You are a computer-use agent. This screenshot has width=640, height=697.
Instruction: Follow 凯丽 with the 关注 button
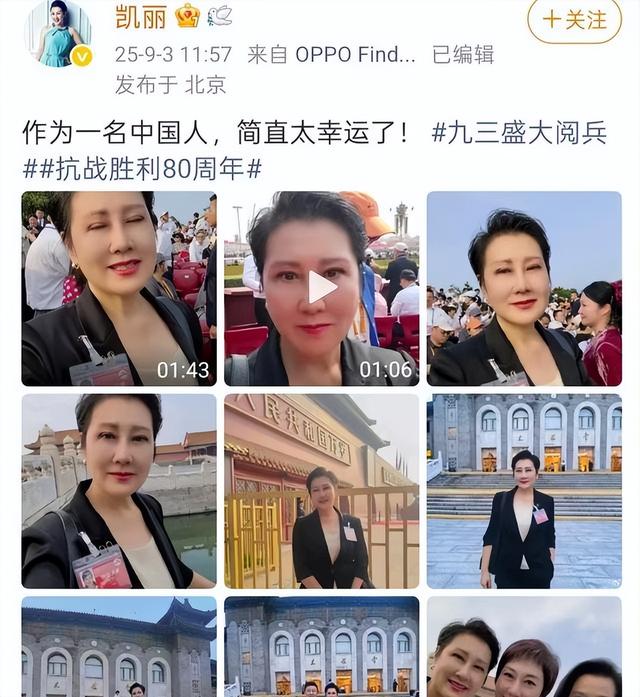(574, 19)
